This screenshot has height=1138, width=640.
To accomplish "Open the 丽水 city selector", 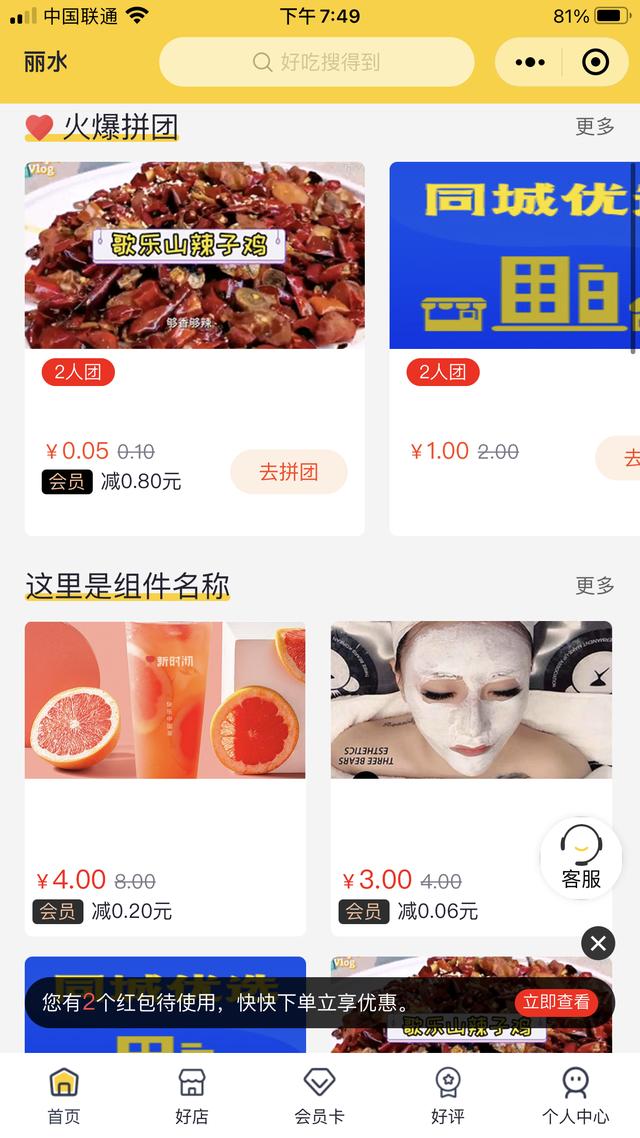I will tap(46, 62).
